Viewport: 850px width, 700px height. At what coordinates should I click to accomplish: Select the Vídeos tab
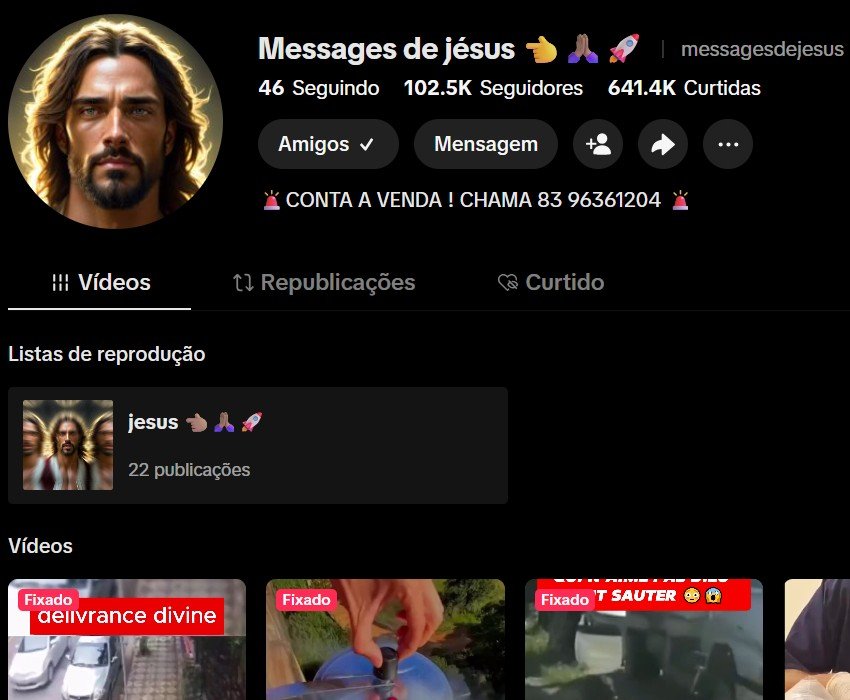100,283
